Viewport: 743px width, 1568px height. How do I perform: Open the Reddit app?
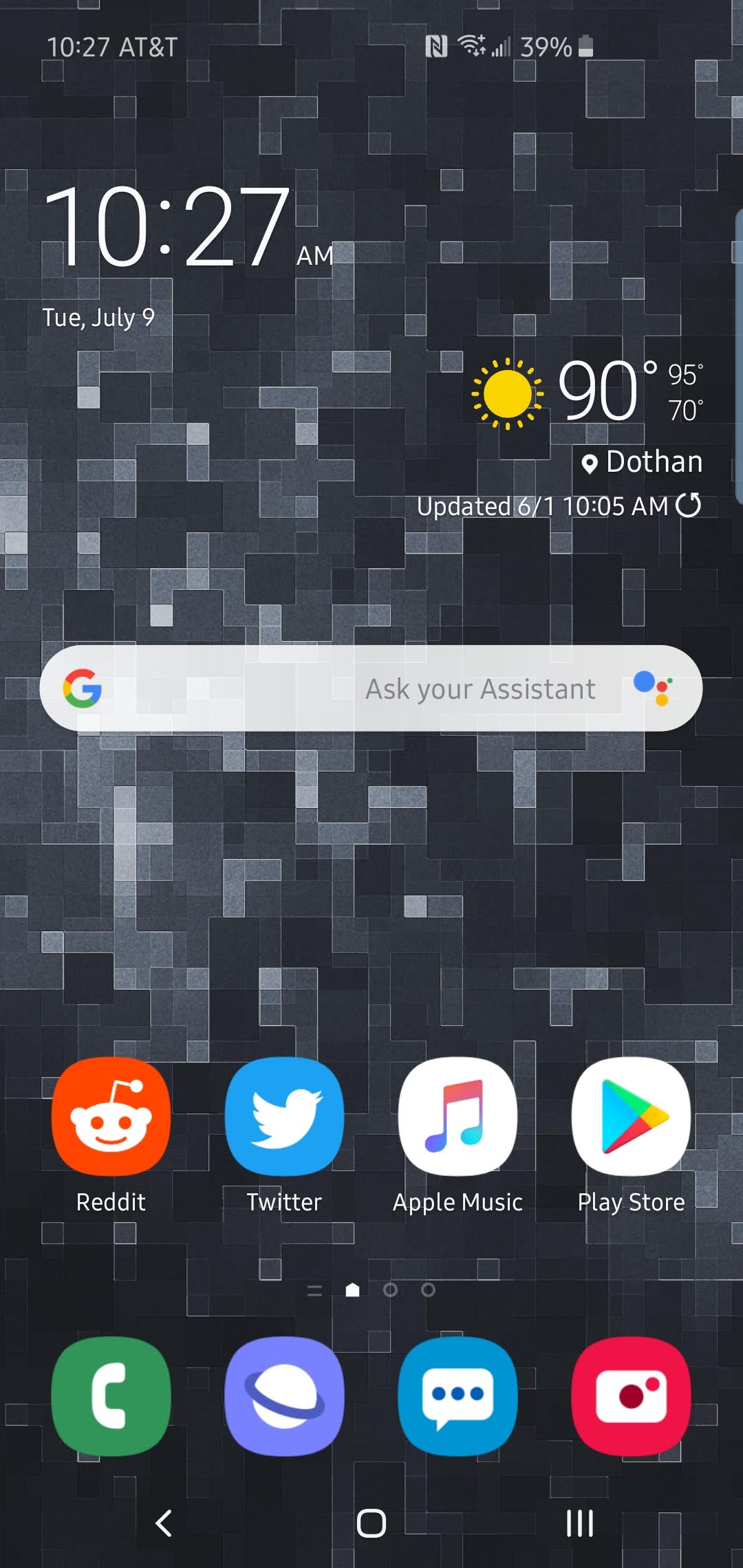[x=111, y=1118]
